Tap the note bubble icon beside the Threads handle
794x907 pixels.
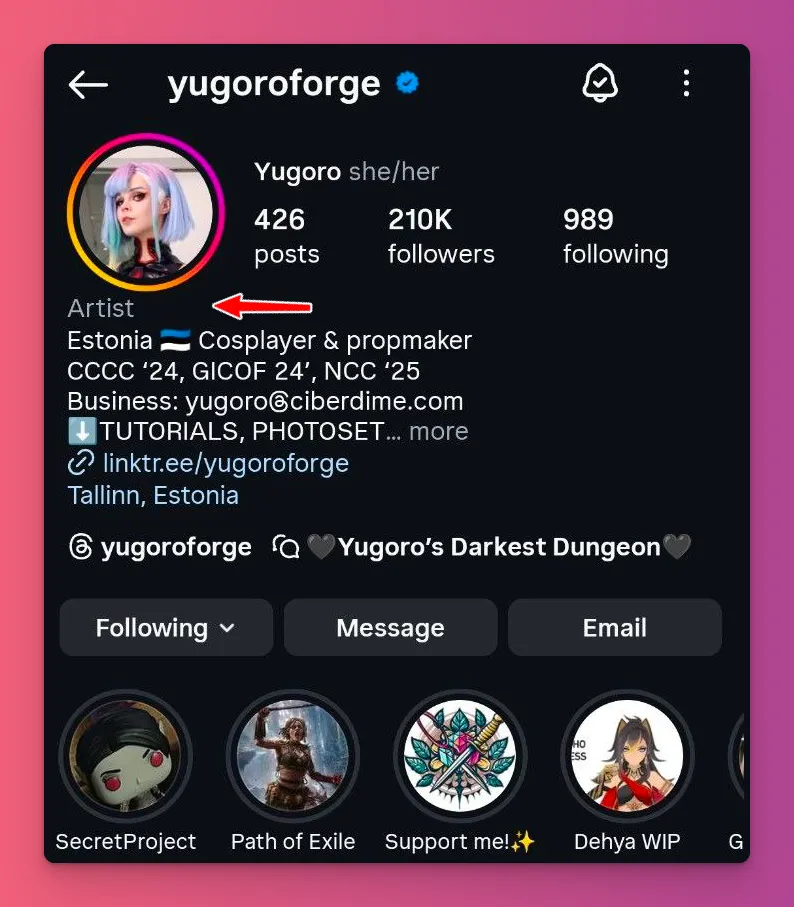coord(285,546)
